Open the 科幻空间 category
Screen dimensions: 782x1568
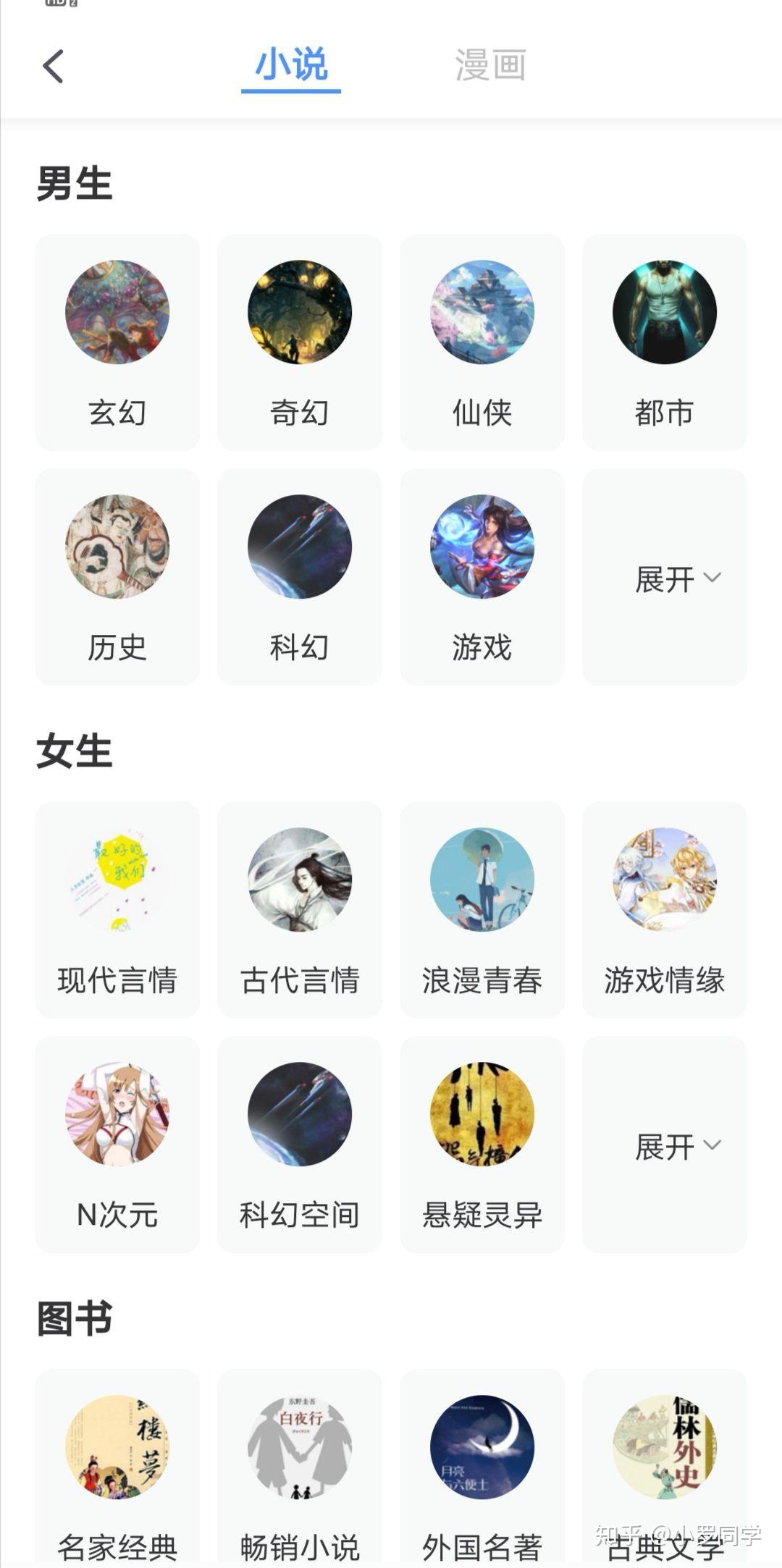tap(300, 1144)
